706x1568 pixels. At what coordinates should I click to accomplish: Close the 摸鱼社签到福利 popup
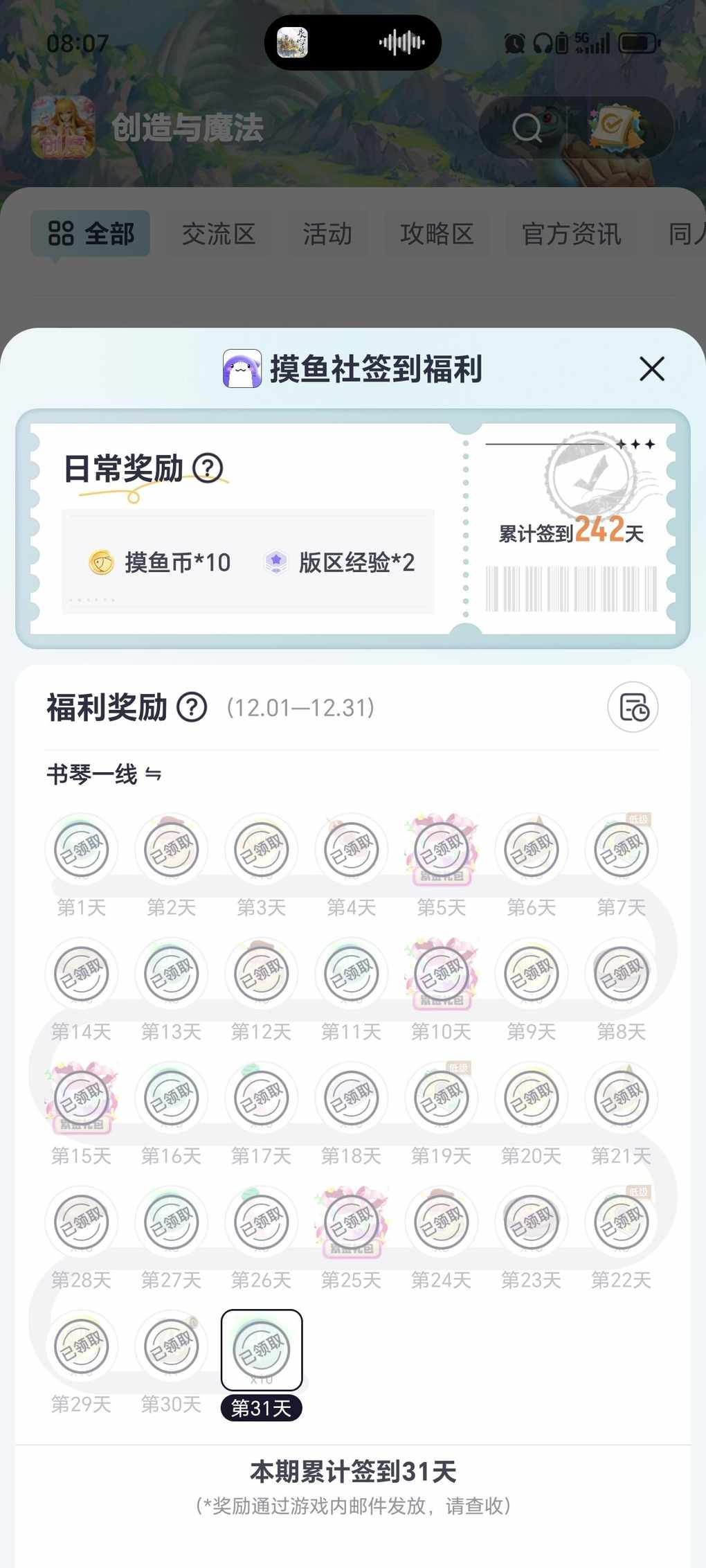click(x=651, y=369)
